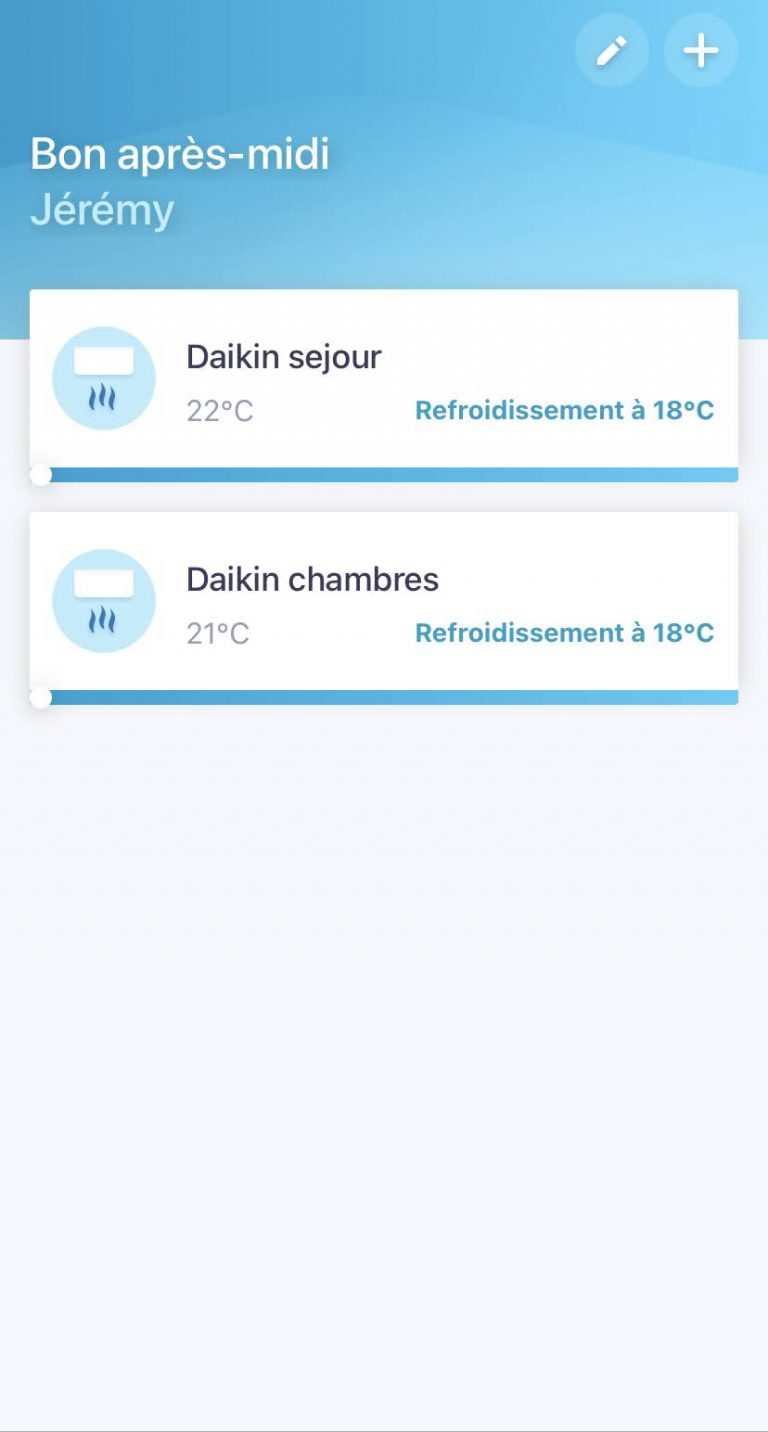
Task: Tap the slider handle under Daikin chambres
Action: tap(41, 697)
